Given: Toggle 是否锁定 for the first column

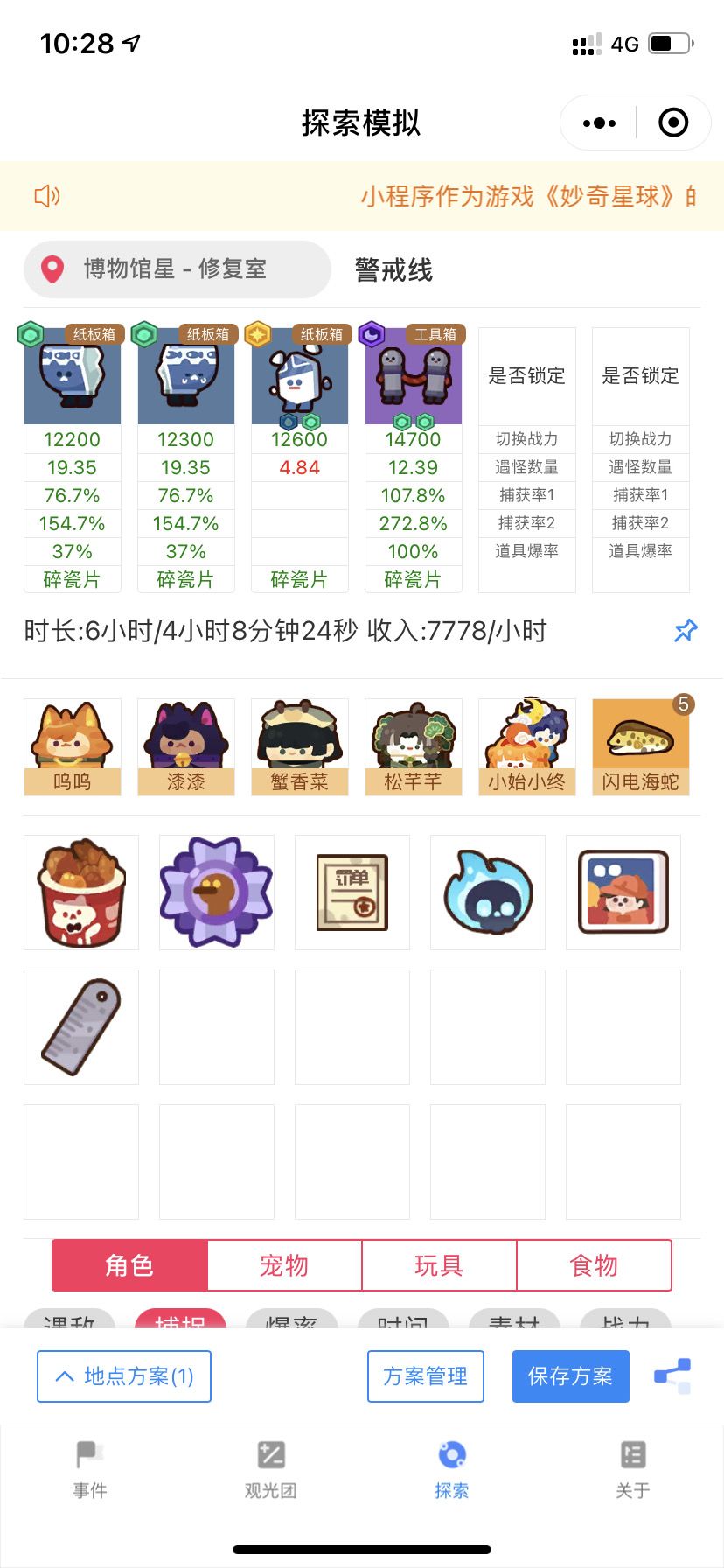Looking at the screenshot, I should tap(526, 375).
